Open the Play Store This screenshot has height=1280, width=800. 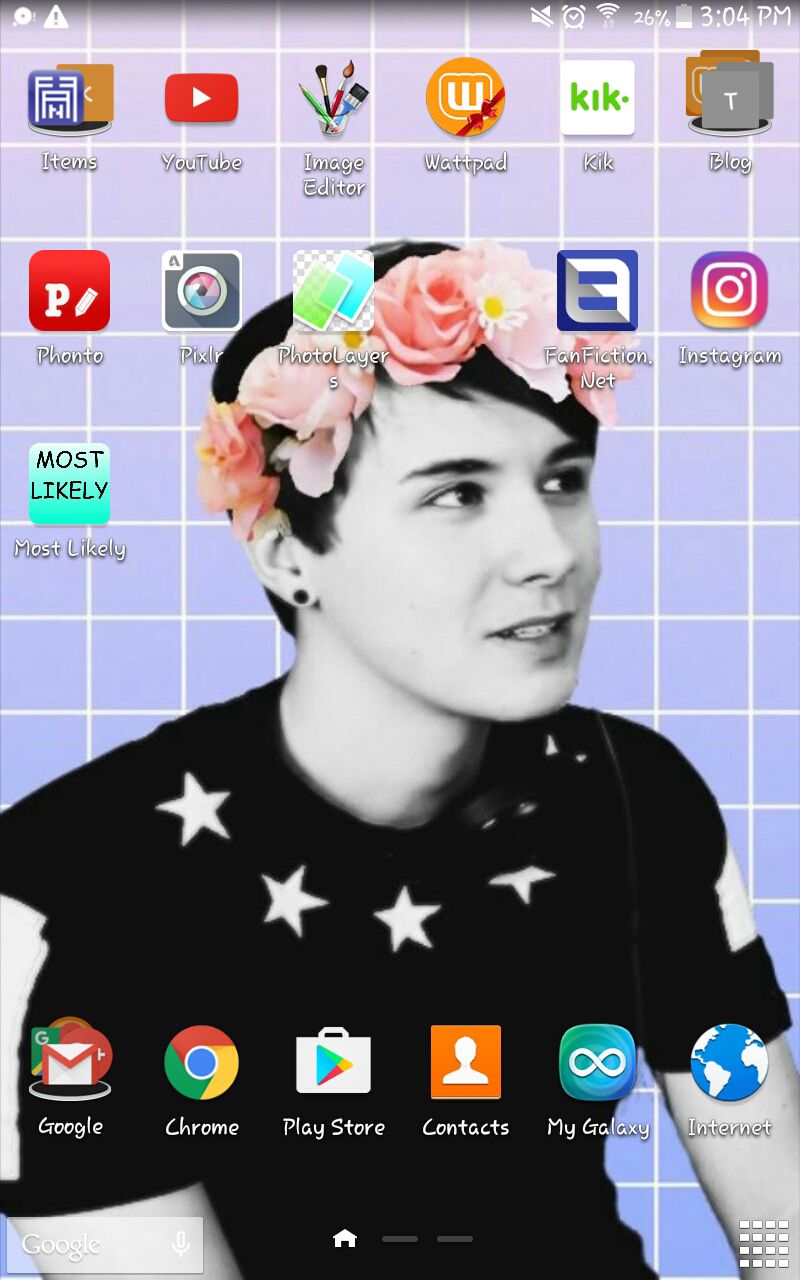[333, 1062]
